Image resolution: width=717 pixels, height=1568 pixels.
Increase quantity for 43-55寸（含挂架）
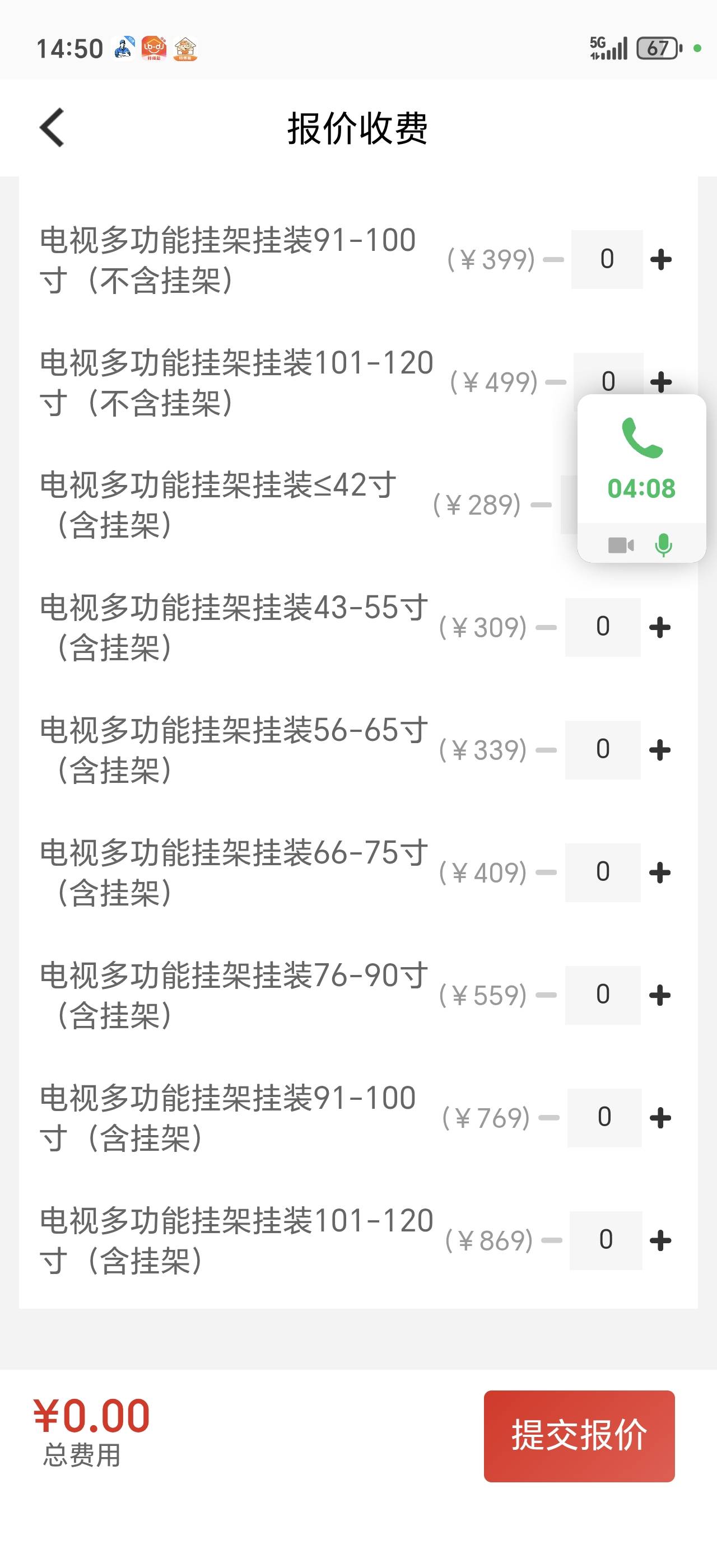click(x=660, y=628)
